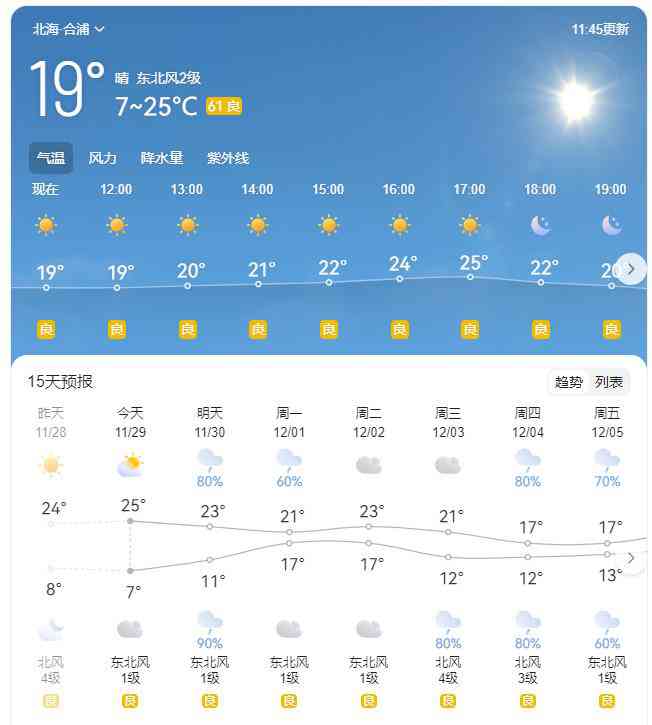Image resolution: width=652 pixels, height=725 pixels.
Task: Switch 15-day forecast to 趋势 view
Action: click(569, 382)
